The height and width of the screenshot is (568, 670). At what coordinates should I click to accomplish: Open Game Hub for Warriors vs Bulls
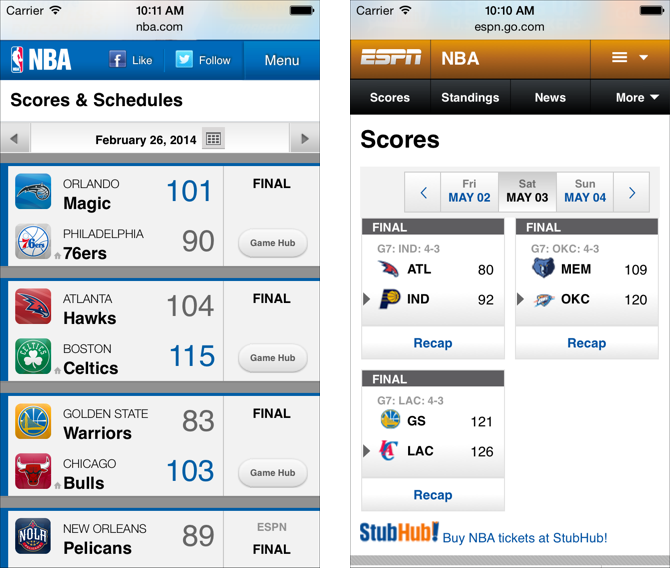click(x=272, y=473)
